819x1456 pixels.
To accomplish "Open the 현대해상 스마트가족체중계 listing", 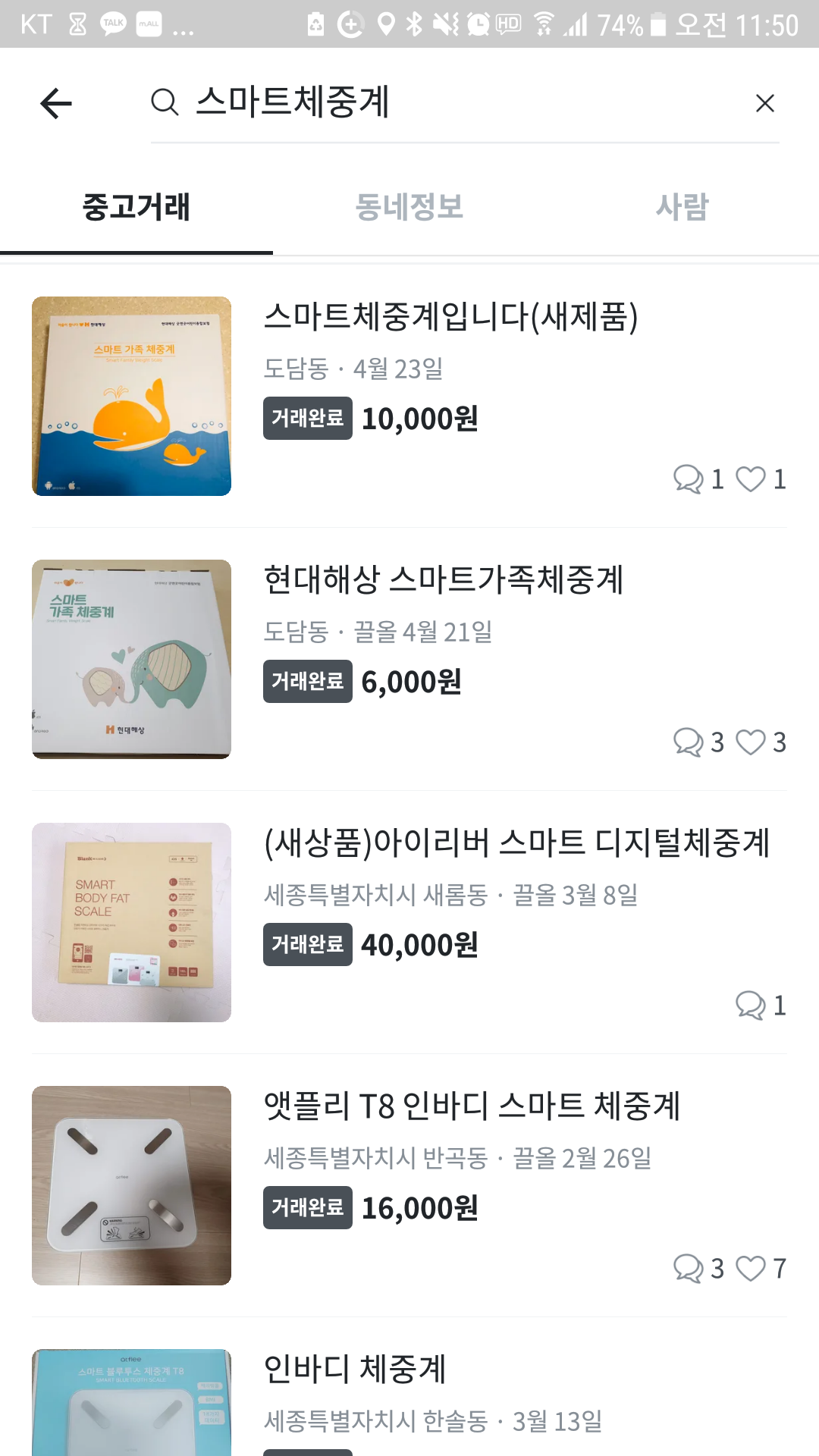I will point(443,580).
